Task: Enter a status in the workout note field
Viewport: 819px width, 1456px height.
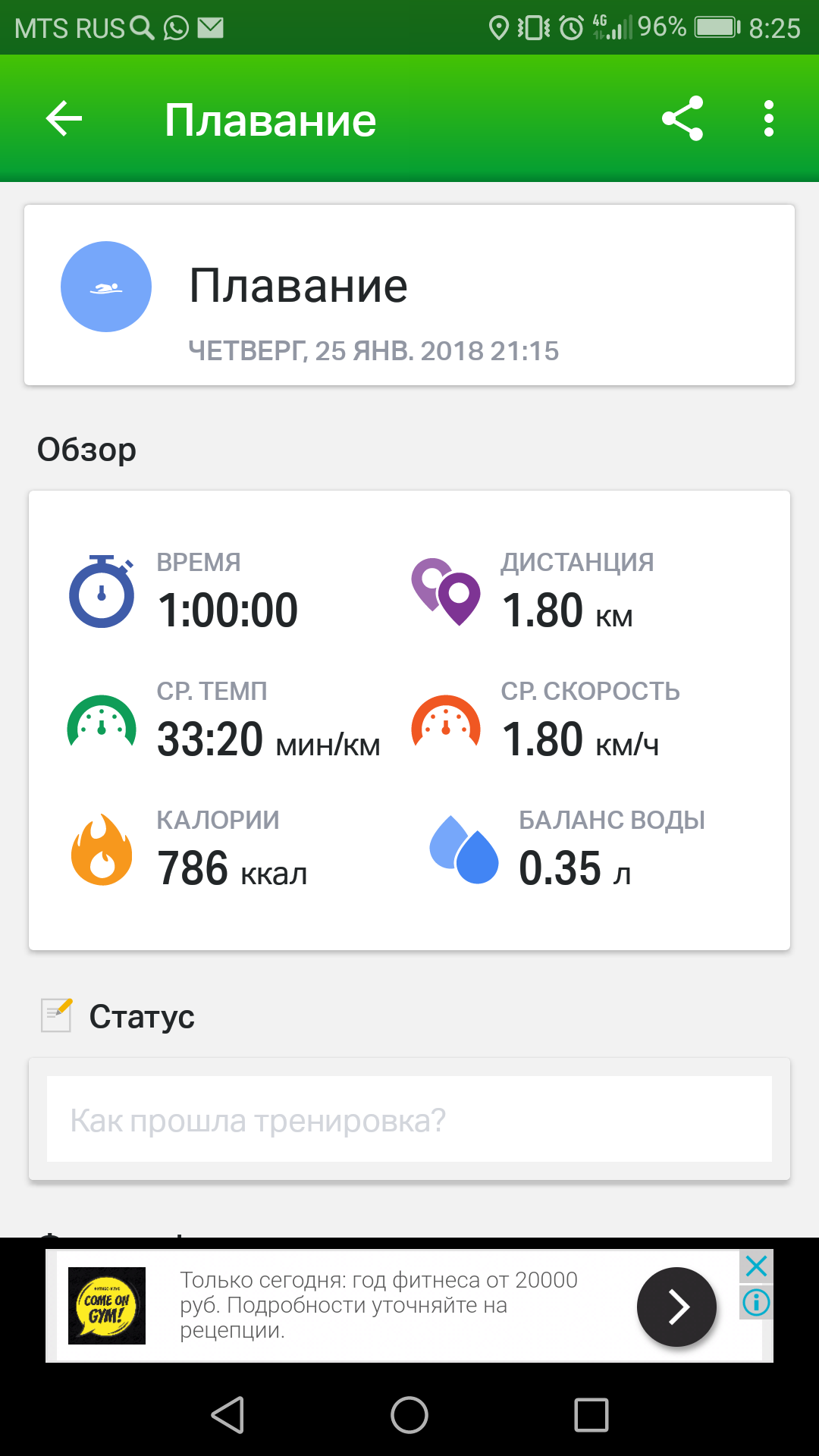Action: (409, 1119)
